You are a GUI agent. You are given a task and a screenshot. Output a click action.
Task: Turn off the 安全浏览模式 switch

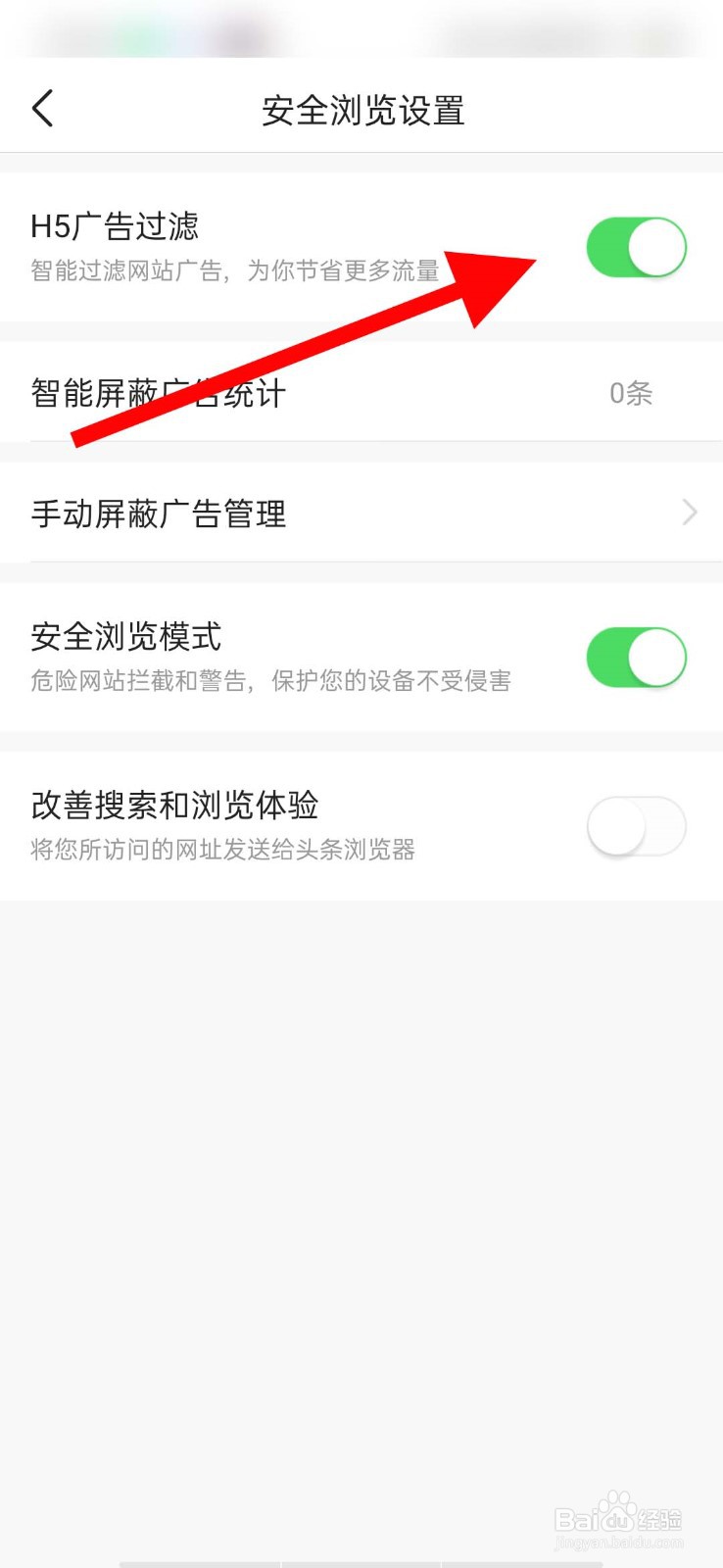coord(635,657)
